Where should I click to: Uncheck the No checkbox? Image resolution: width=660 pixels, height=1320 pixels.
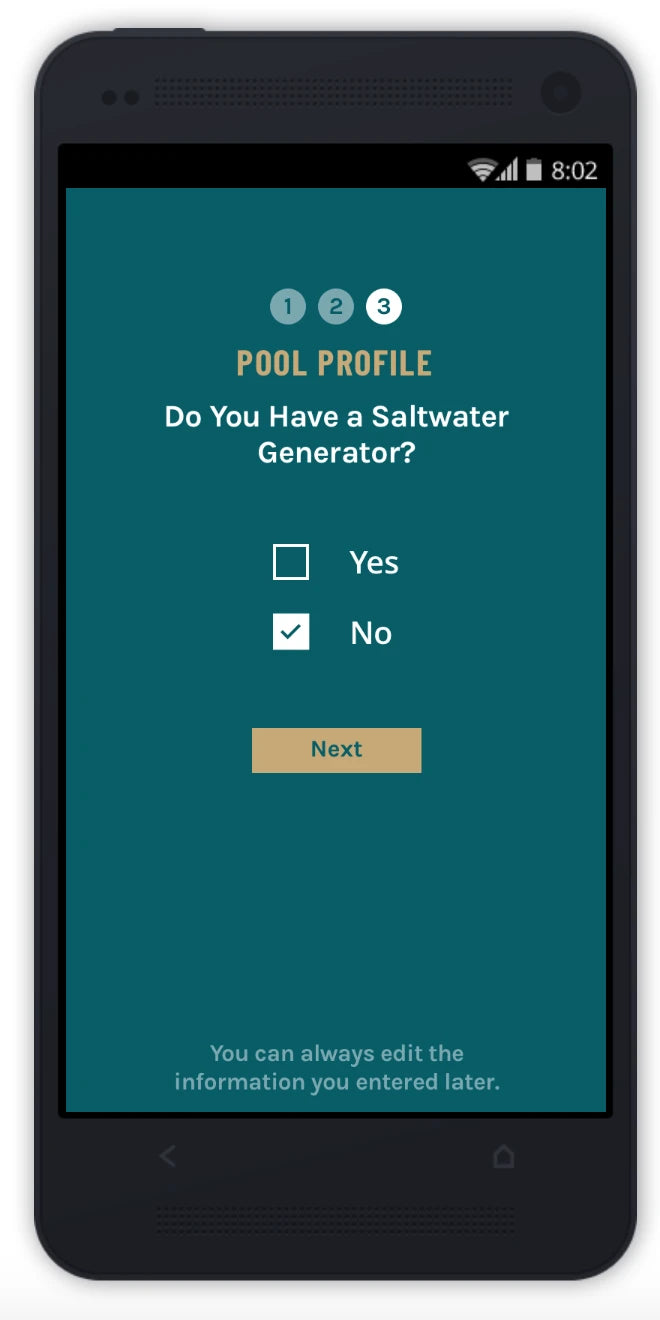[291, 632]
